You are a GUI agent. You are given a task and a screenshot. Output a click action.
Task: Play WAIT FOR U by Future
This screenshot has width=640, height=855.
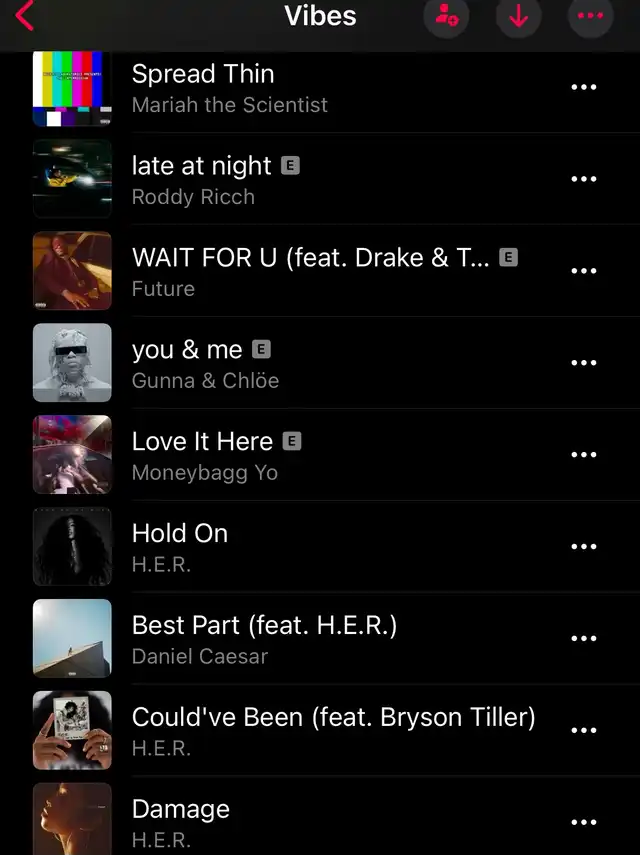(300, 272)
